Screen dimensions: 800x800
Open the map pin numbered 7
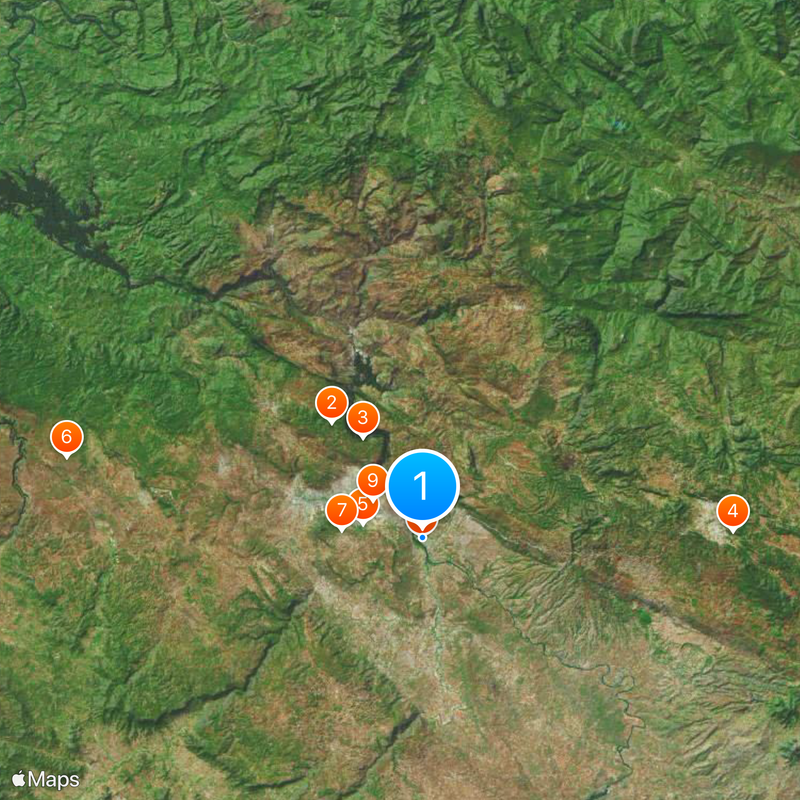pyautogui.click(x=341, y=511)
